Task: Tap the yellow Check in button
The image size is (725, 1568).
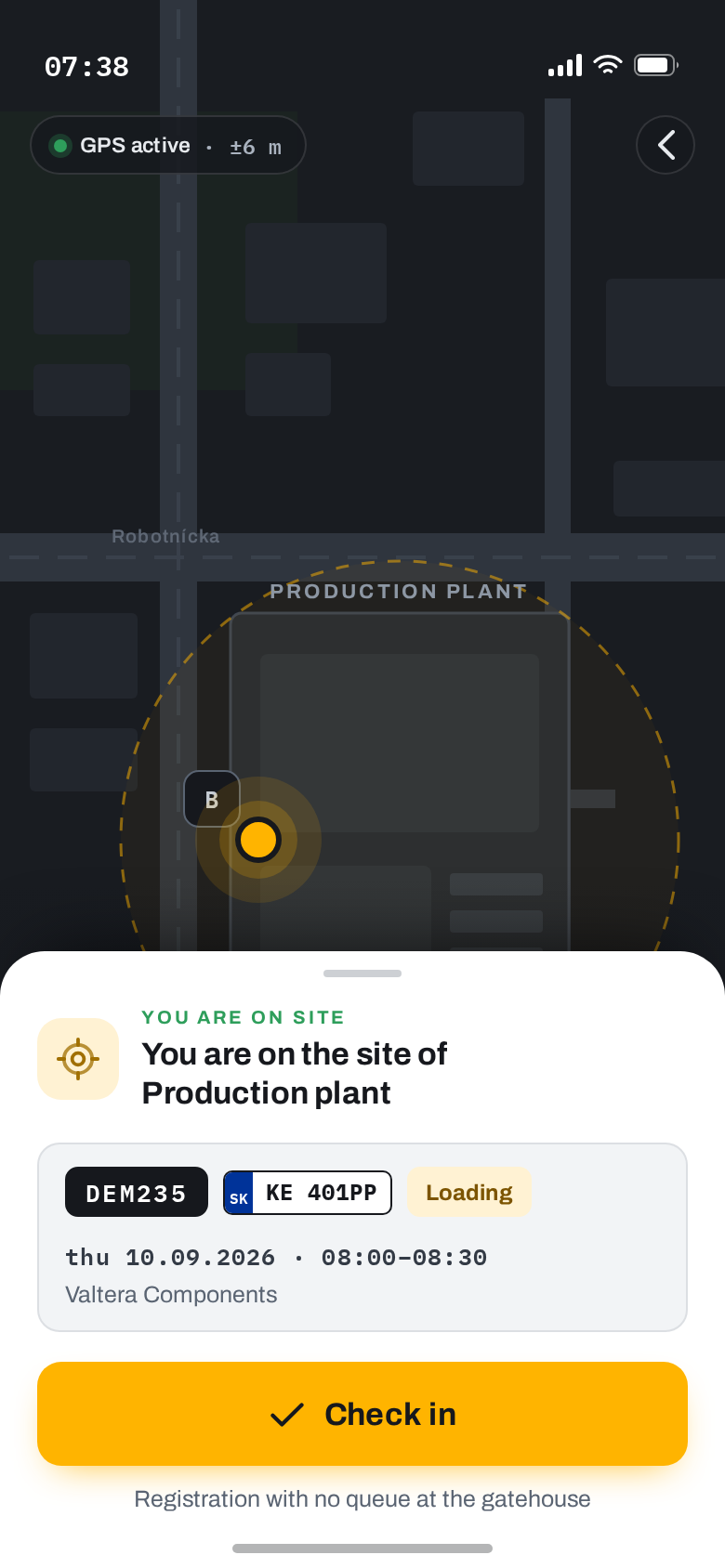Action: pyautogui.click(x=362, y=1414)
